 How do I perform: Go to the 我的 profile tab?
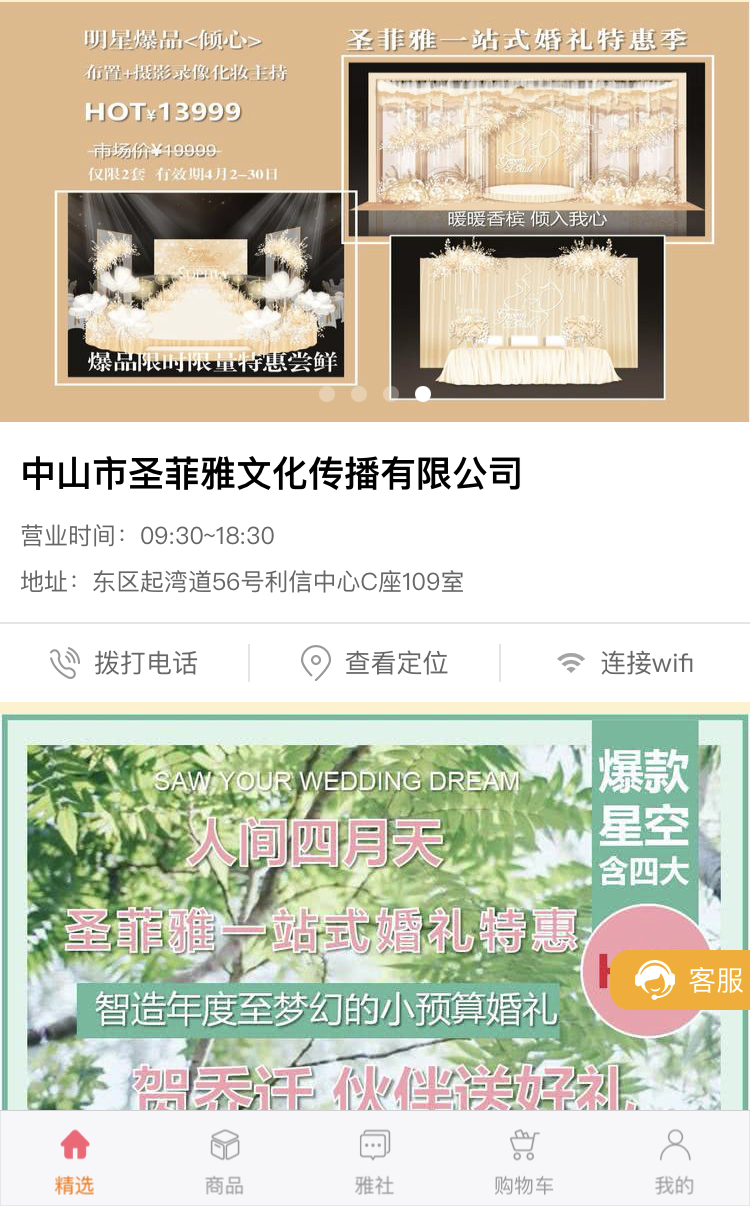(674, 1161)
